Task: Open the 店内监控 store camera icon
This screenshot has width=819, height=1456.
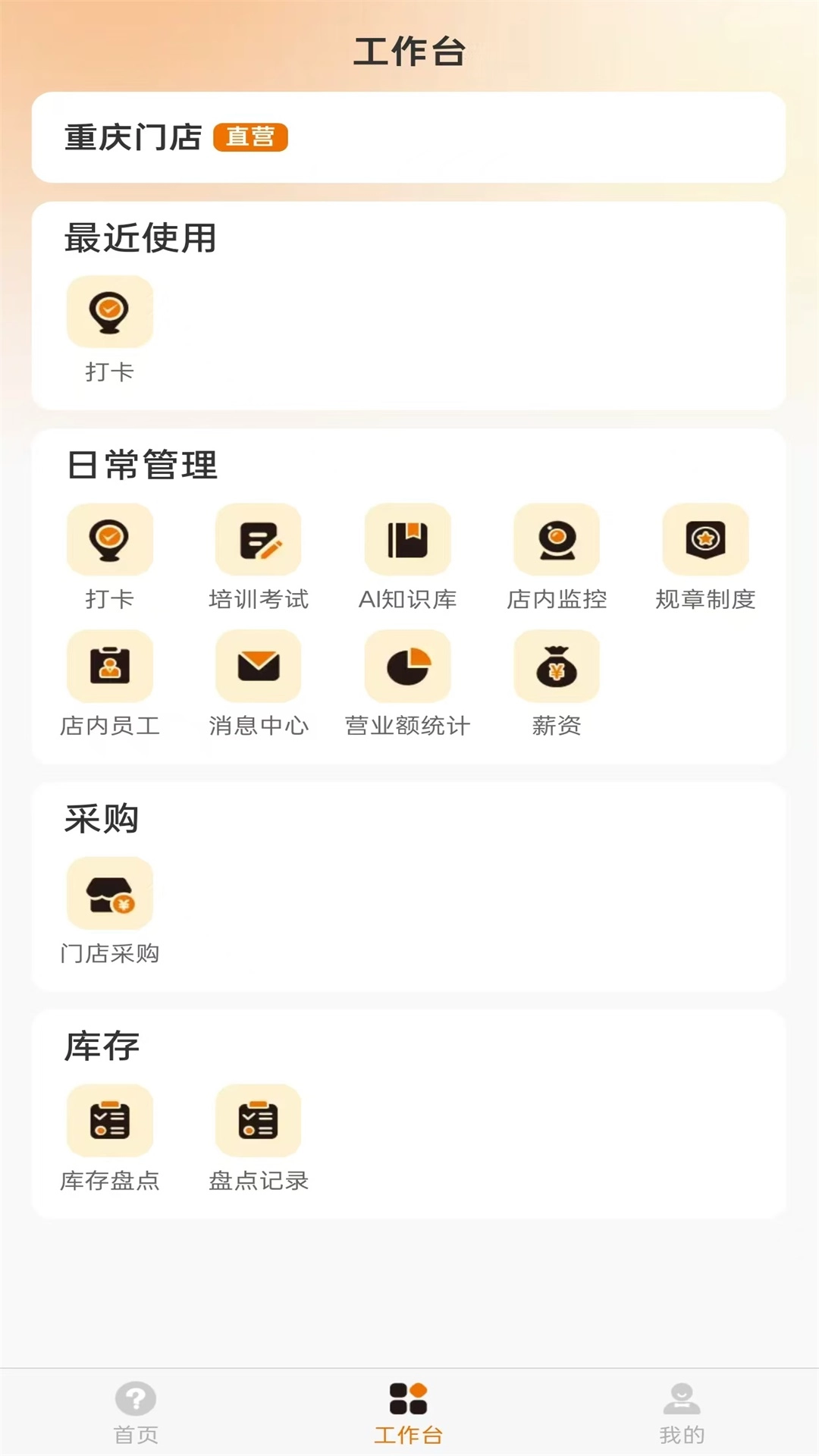Action: point(558,539)
